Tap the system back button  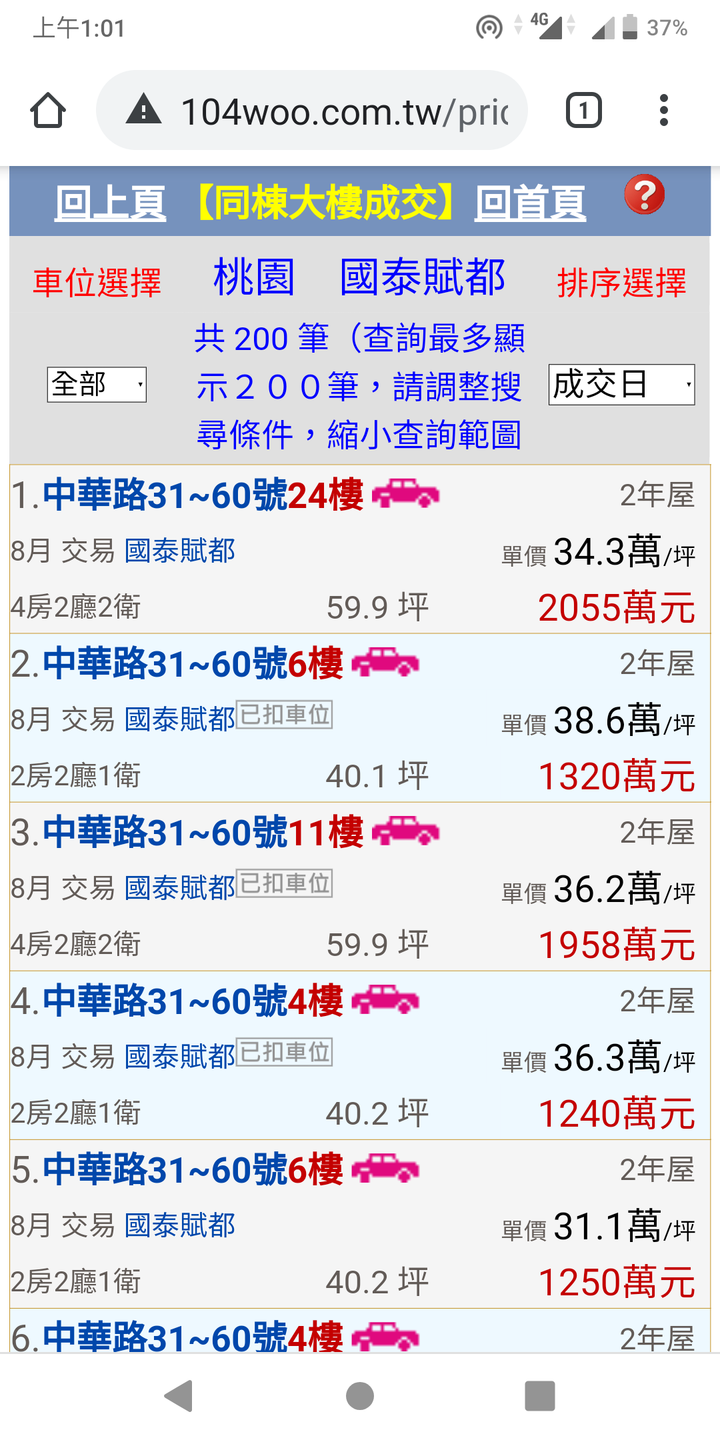pos(179,1396)
